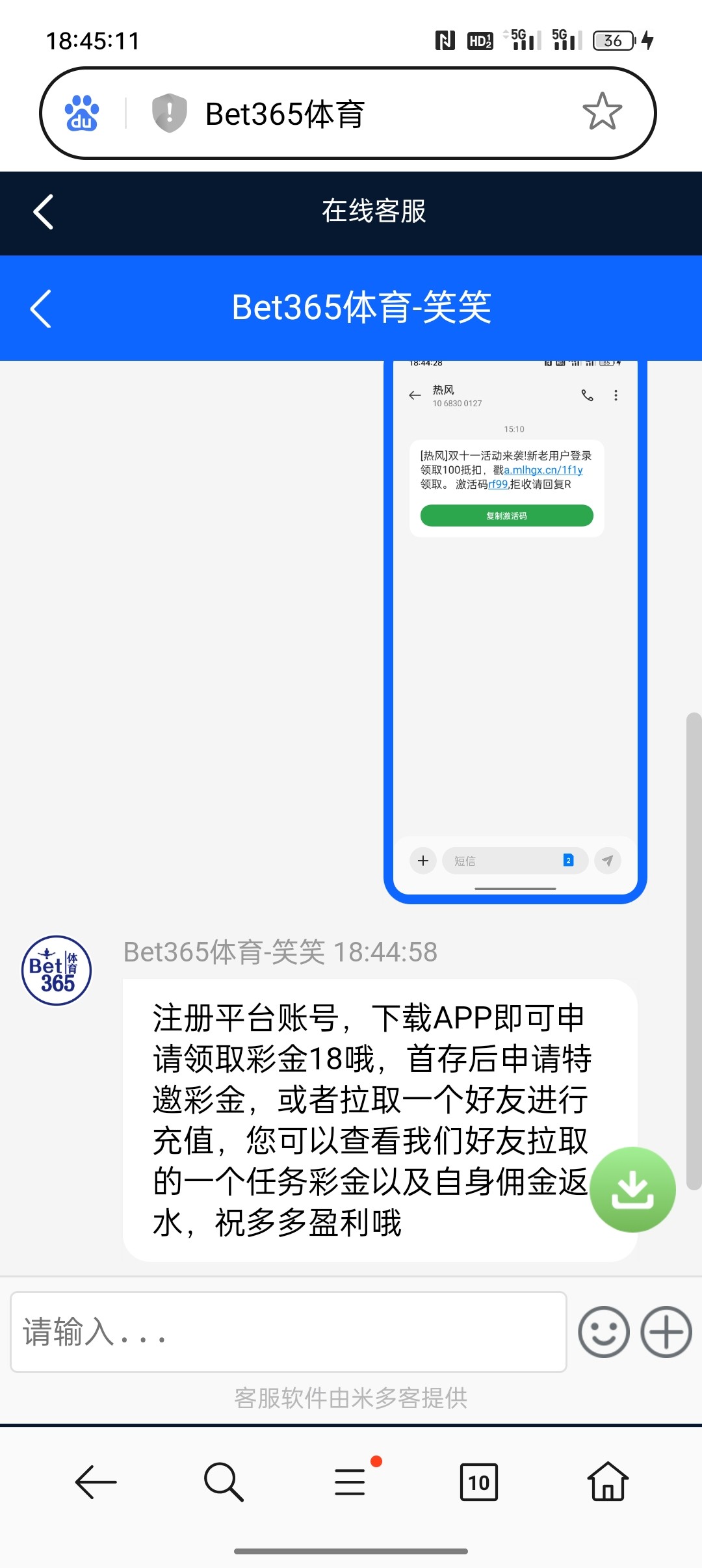Bookmark this page with the star

point(602,112)
